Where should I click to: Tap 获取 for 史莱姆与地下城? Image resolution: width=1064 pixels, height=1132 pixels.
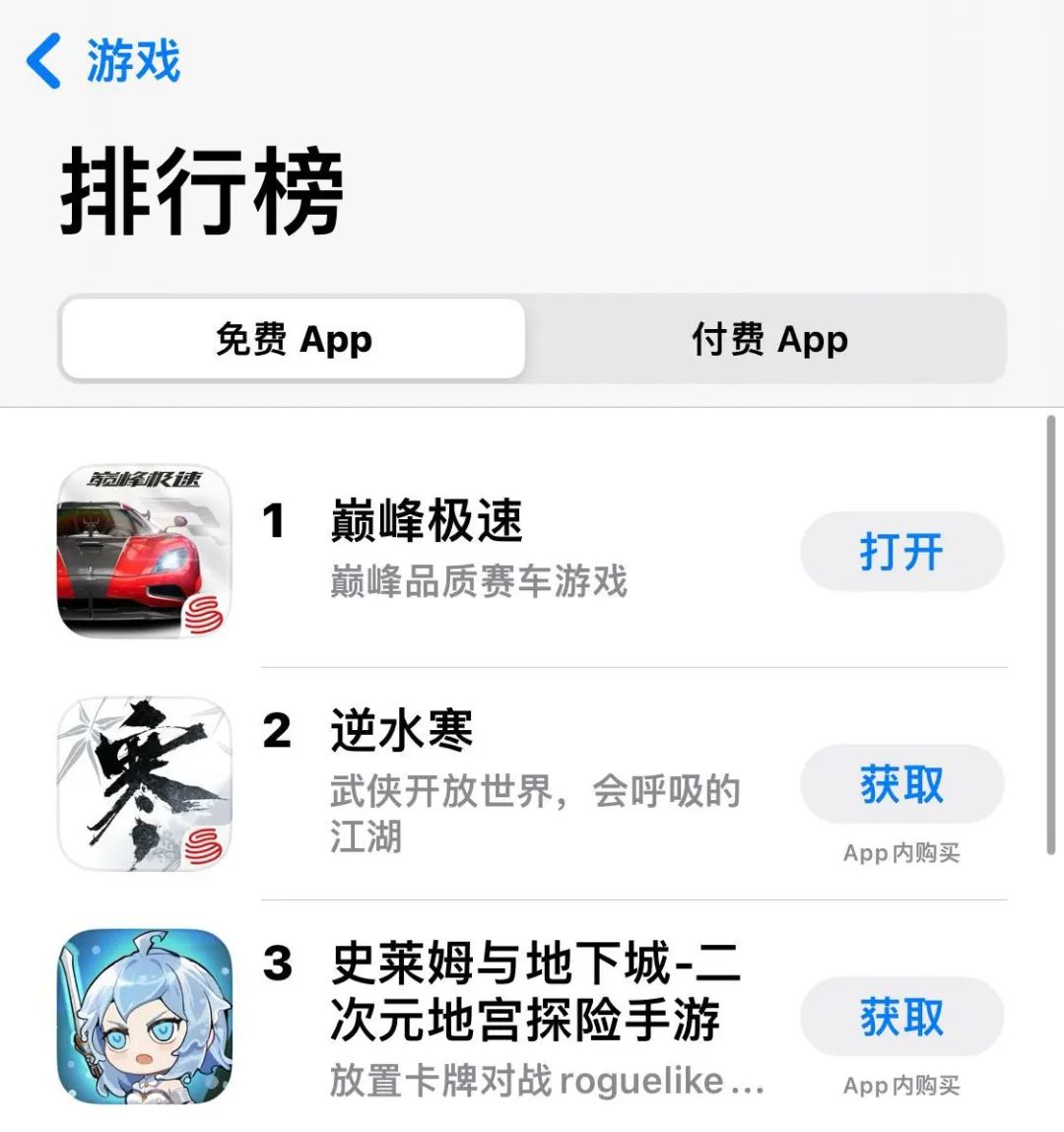pyautogui.click(x=901, y=1017)
